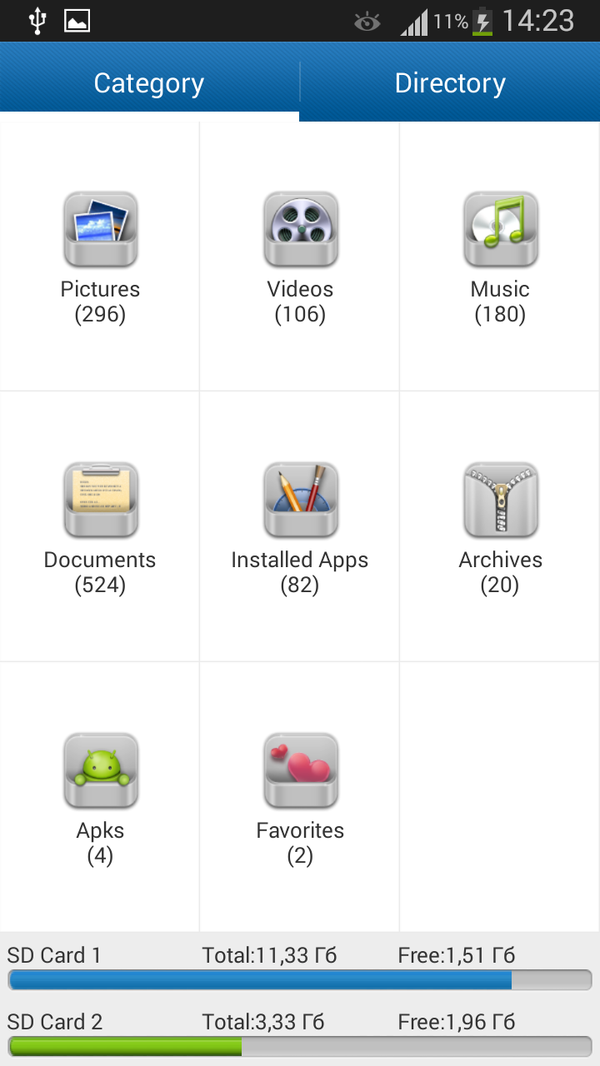The height and width of the screenshot is (1066, 600).
Task: Browse the Videos category
Action: (x=300, y=257)
